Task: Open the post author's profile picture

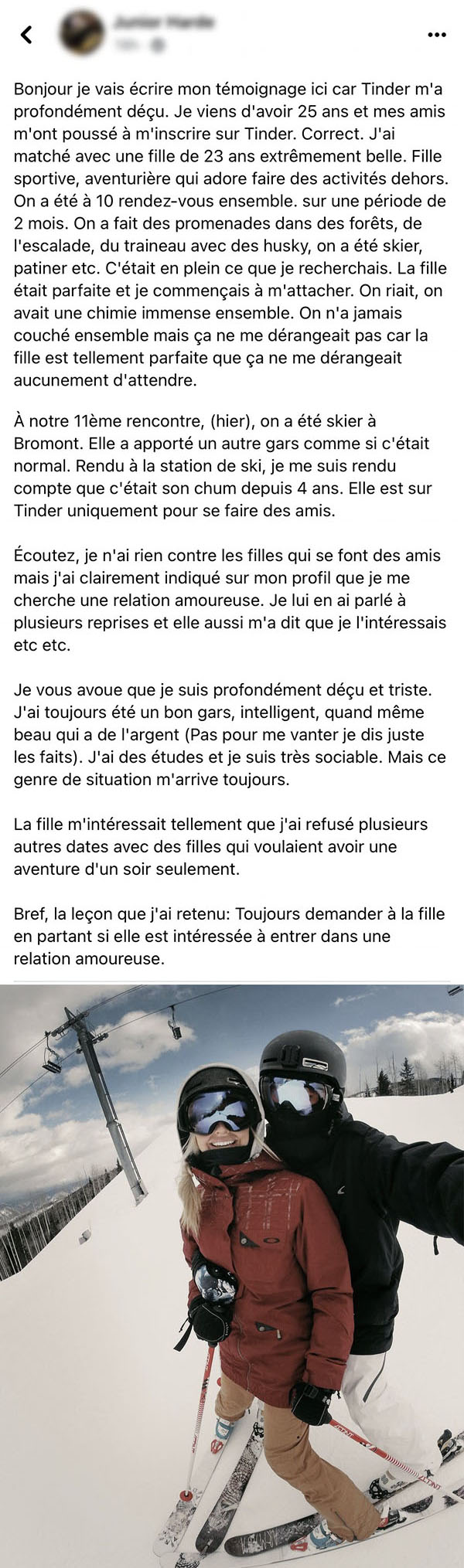Action: (x=82, y=34)
